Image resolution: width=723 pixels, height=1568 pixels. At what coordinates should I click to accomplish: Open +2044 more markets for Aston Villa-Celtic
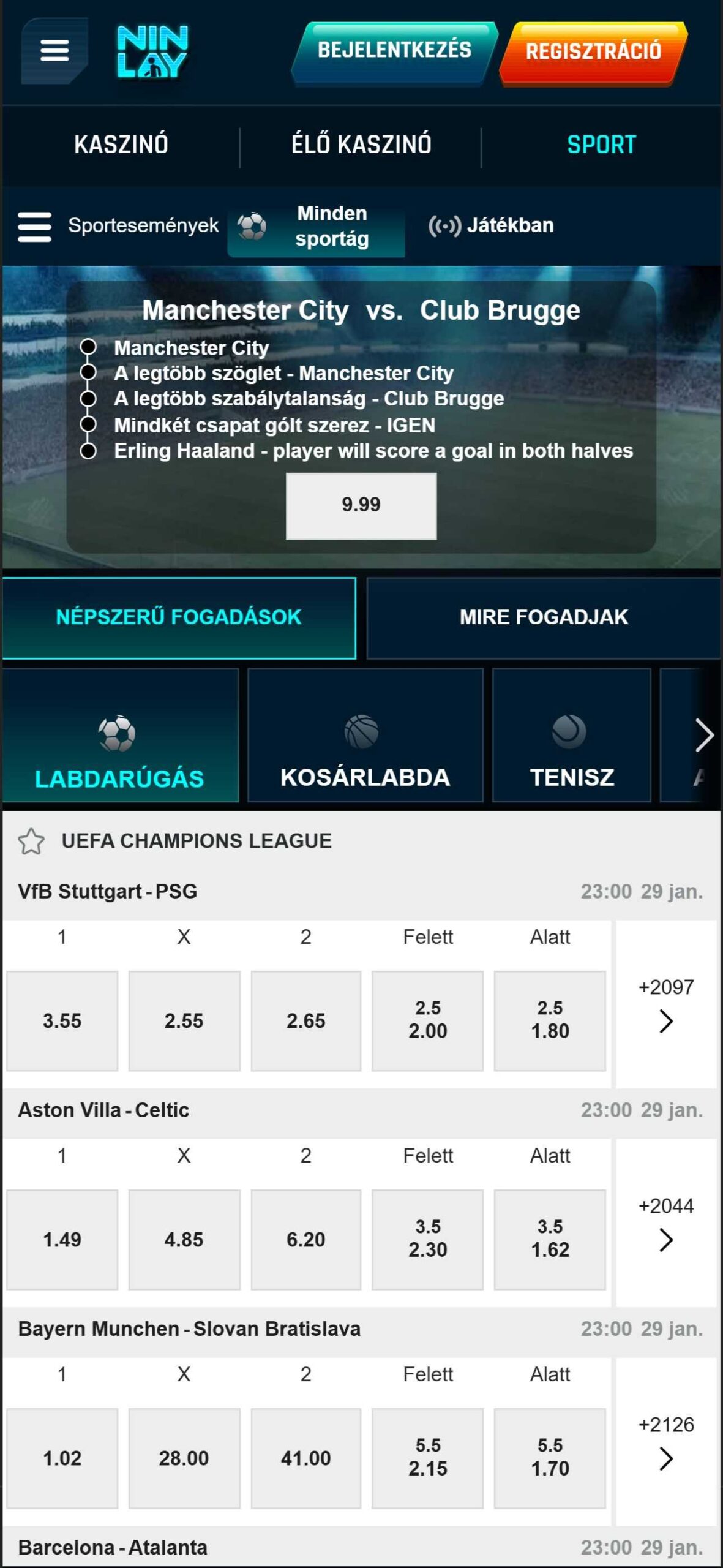pyautogui.click(x=666, y=1223)
